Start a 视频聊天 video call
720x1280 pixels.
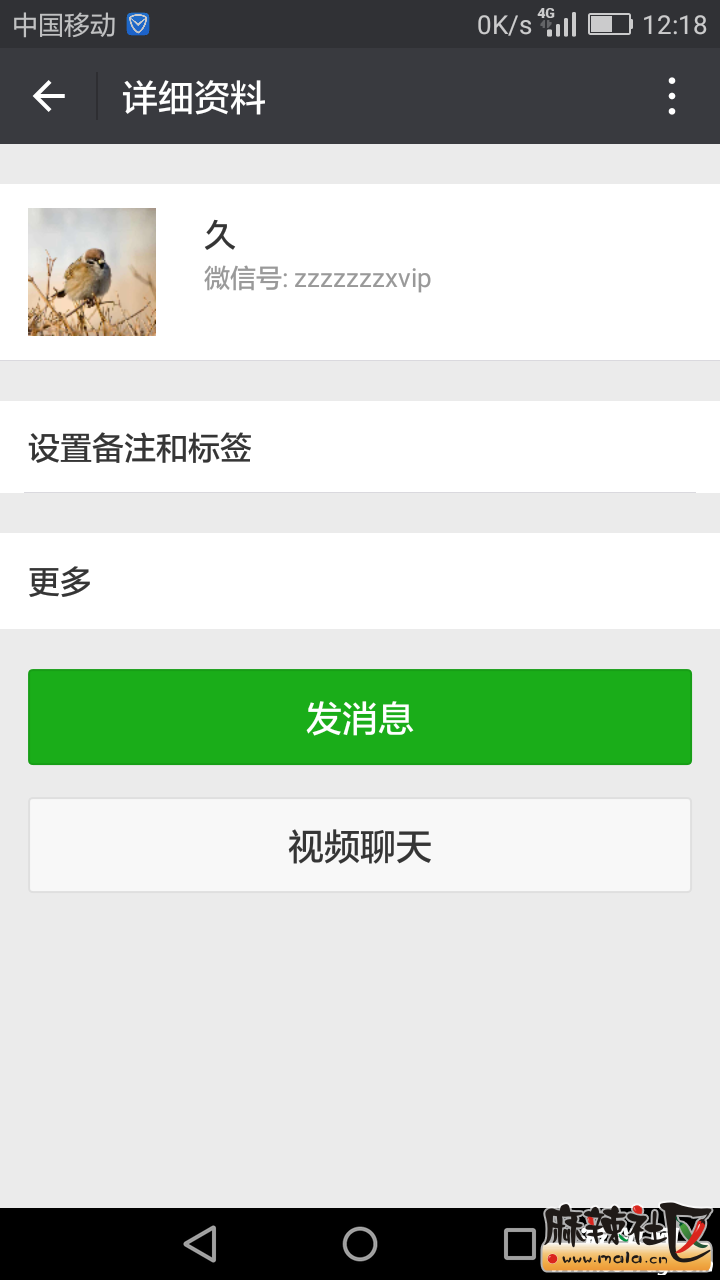point(360,845)
